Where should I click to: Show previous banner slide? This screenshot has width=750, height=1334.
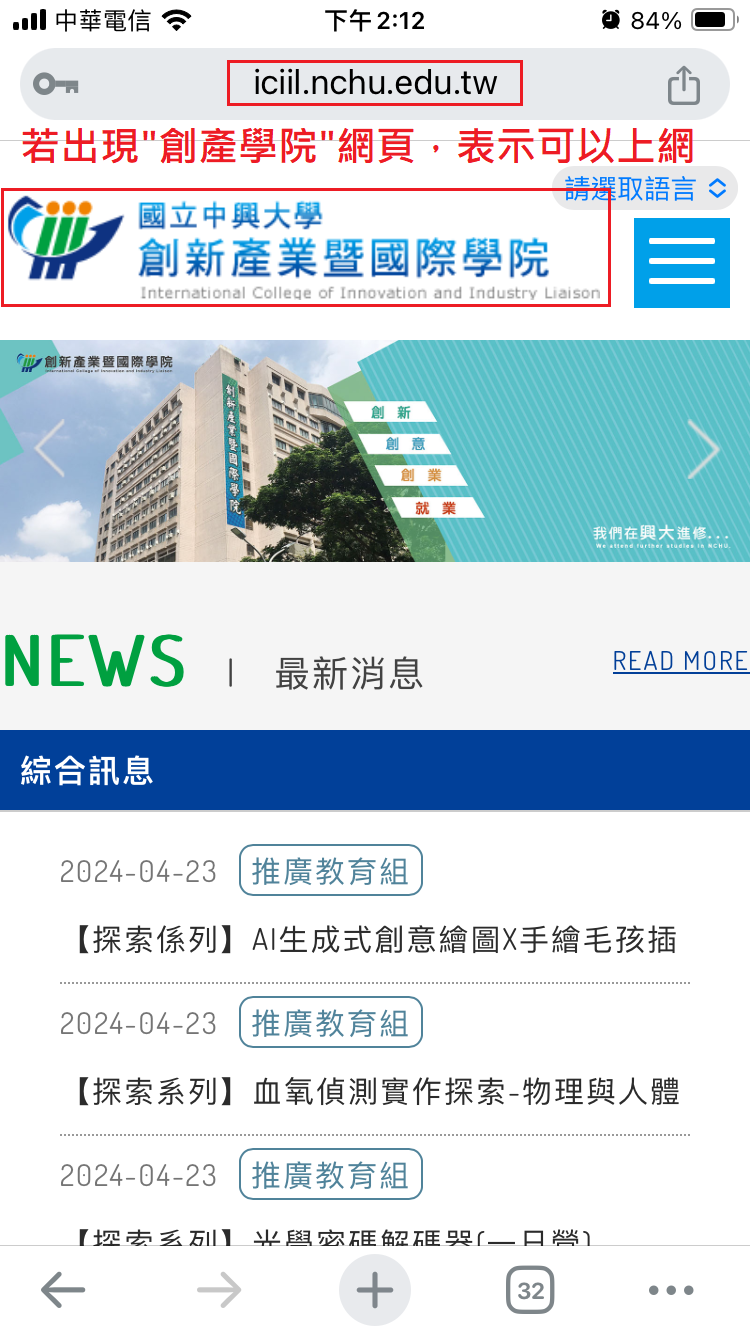tap(49, 449)
